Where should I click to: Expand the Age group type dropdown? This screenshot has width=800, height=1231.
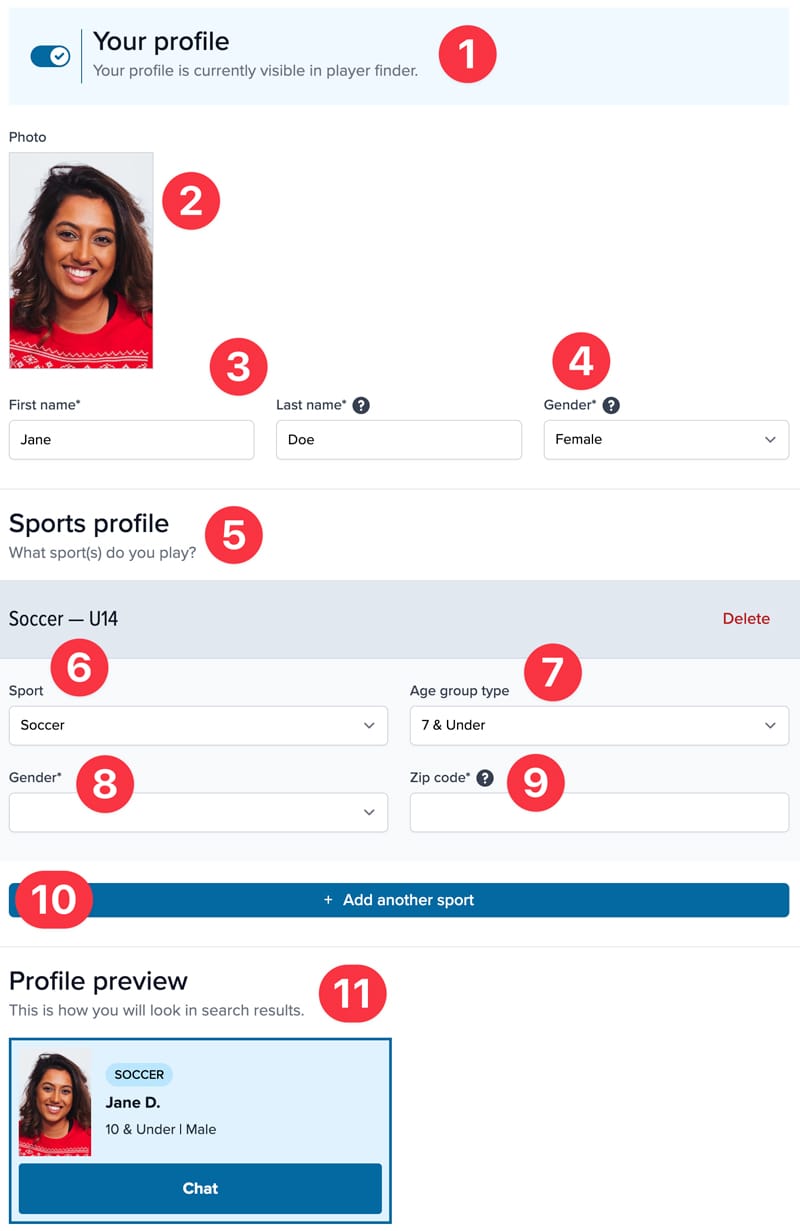(x=599, y=725)
